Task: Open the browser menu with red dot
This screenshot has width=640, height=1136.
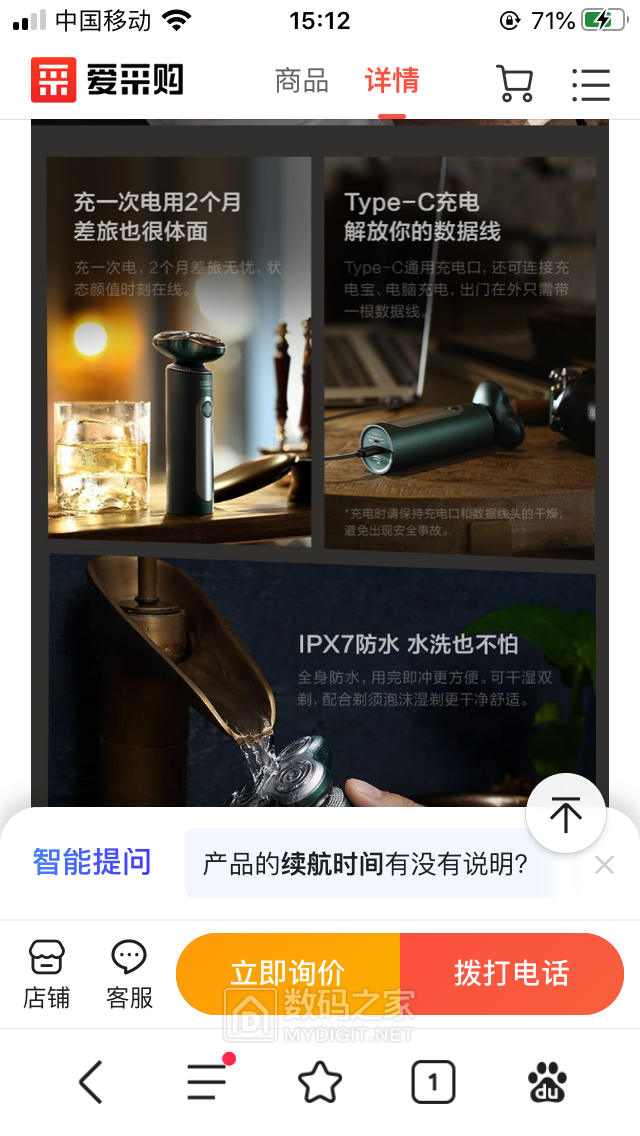Action: (x=207, y=1082)
